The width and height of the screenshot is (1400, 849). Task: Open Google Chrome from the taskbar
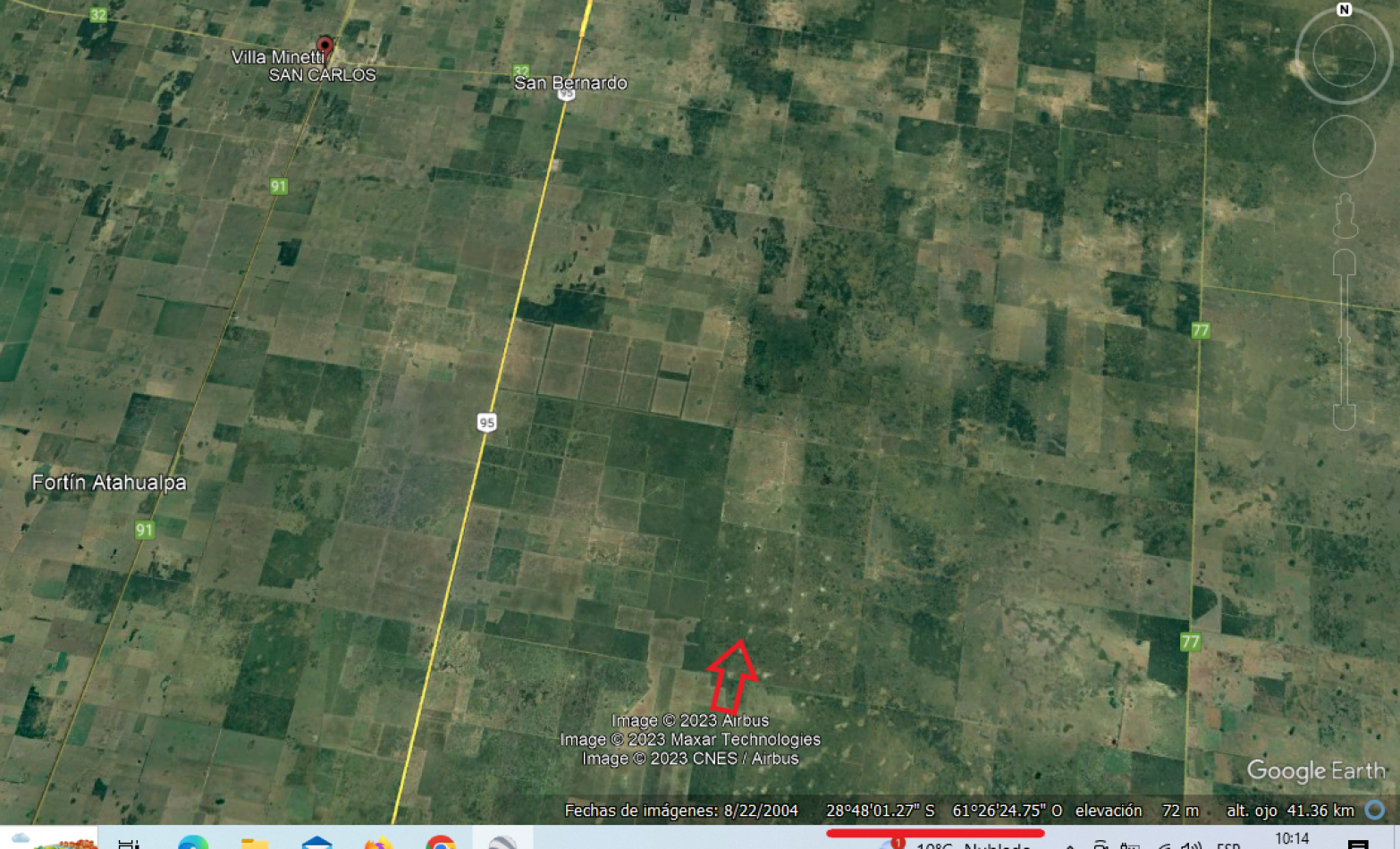pyautogui.click(x=440, y=842)
